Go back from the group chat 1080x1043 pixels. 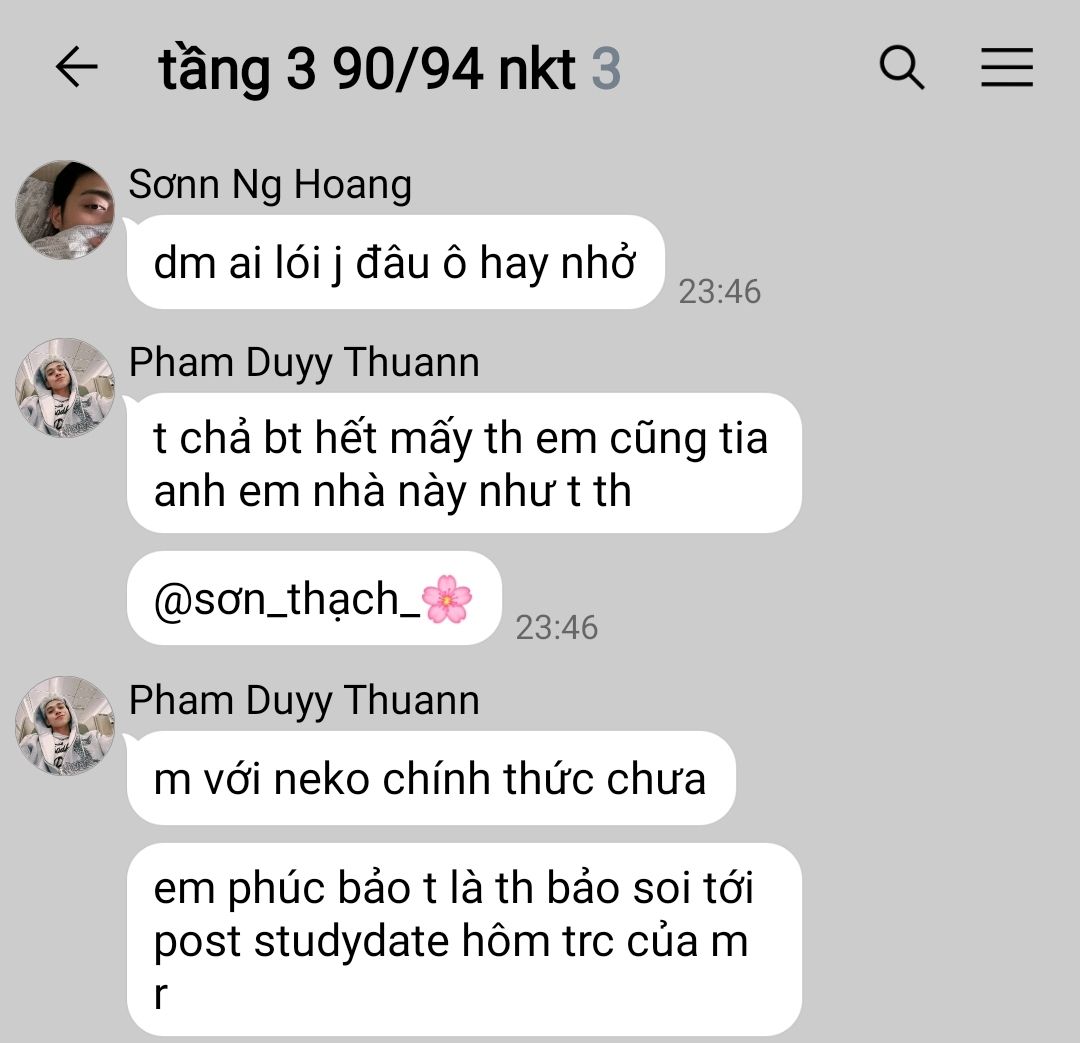click(76, 68)
